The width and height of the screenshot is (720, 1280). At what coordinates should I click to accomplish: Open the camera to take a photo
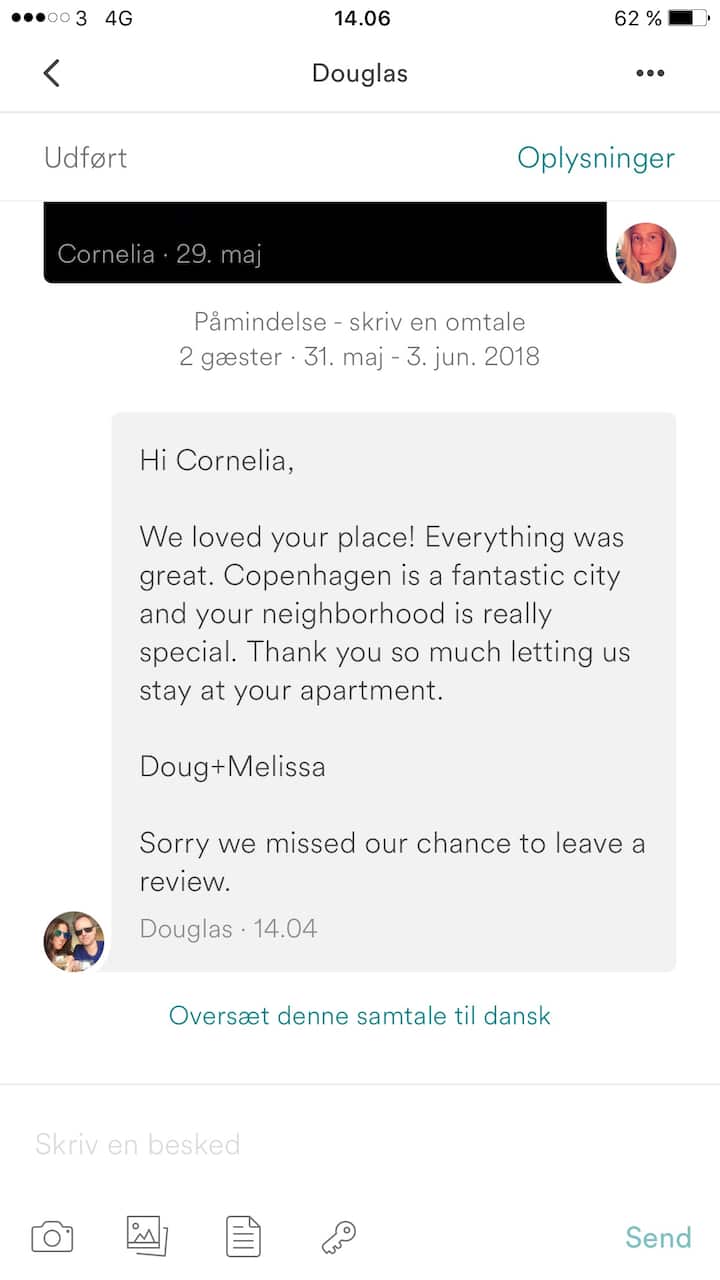point(52,1237)
